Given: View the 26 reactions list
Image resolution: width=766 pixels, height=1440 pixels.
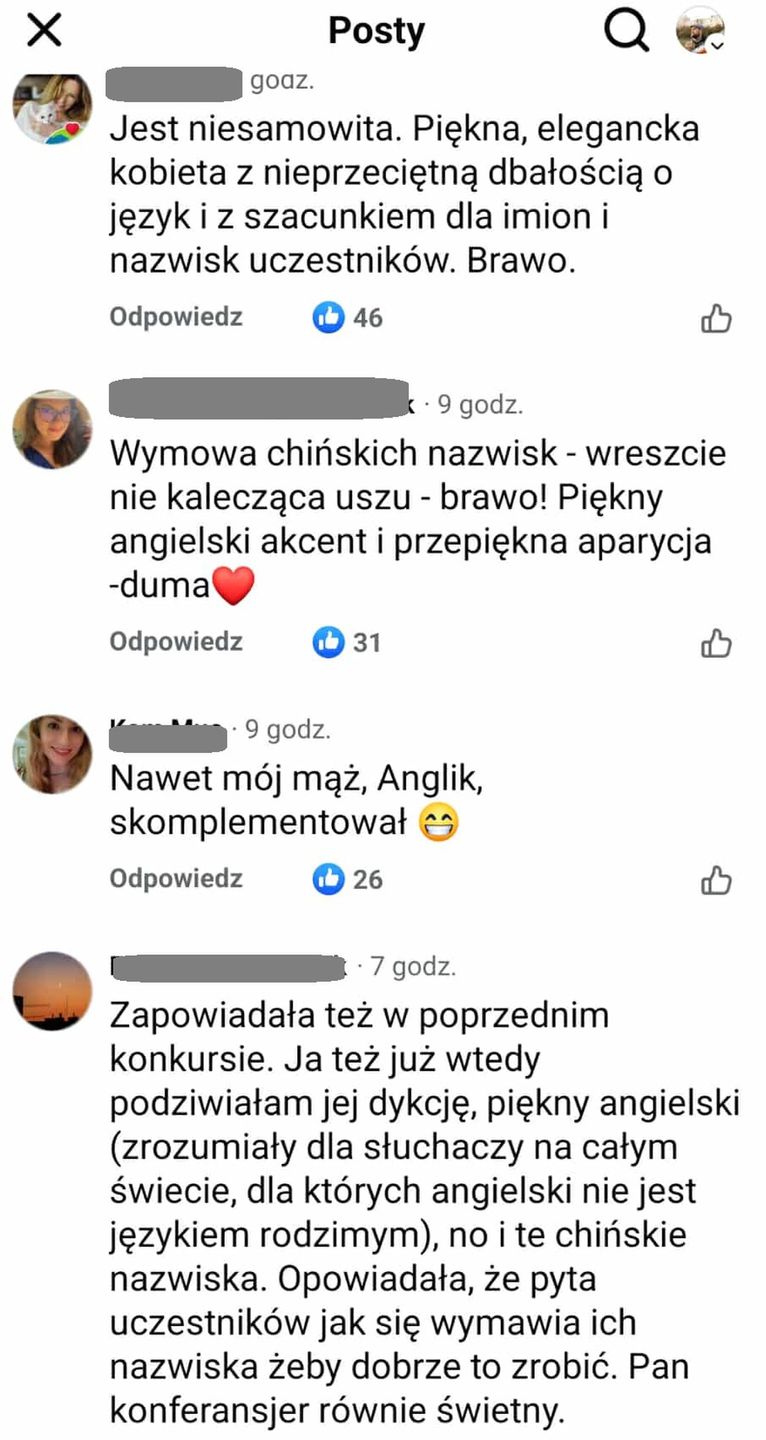Looking at the screenshot, I should (x=348, y=879).
